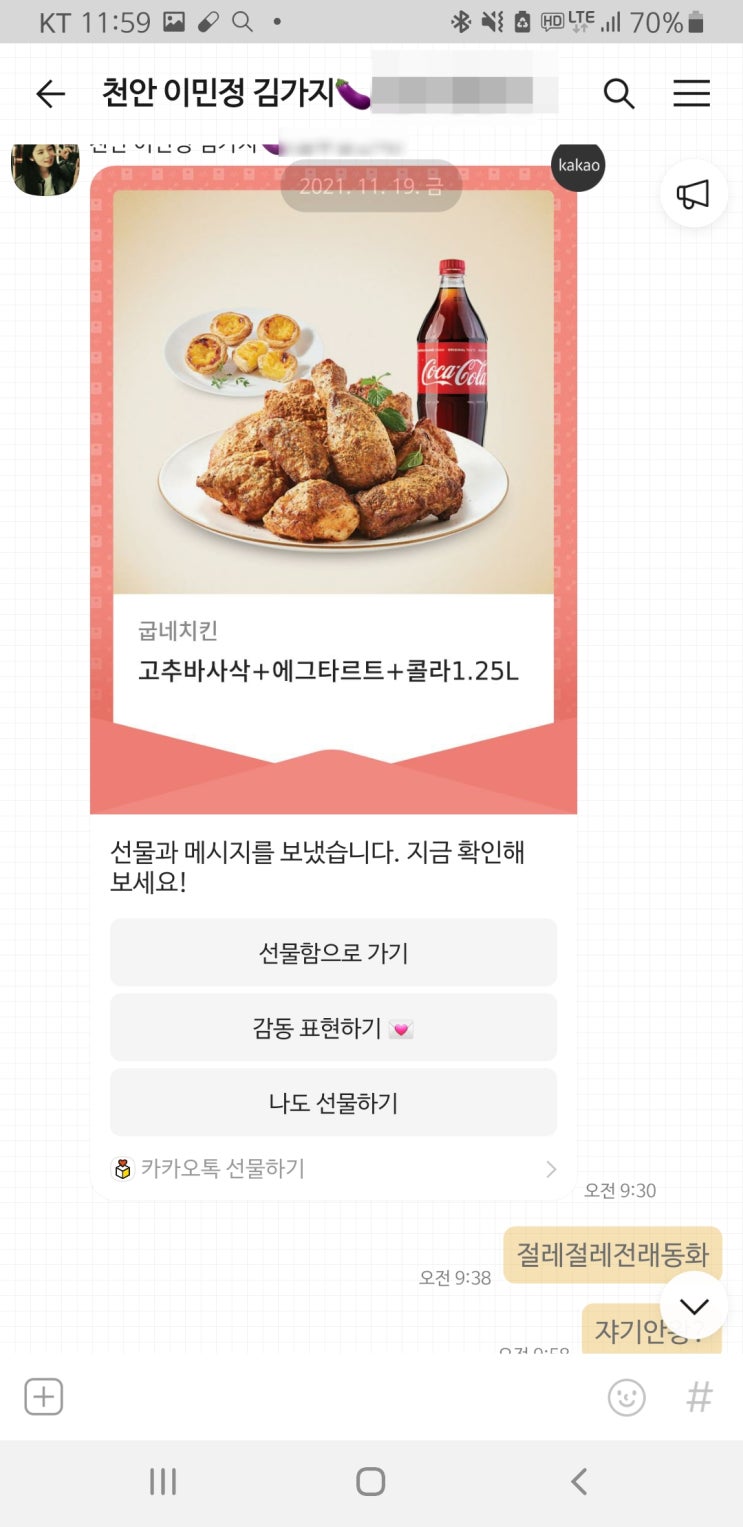Open 카카오톡 선물하기 link
The image size is (743, 1527).
333,1168
